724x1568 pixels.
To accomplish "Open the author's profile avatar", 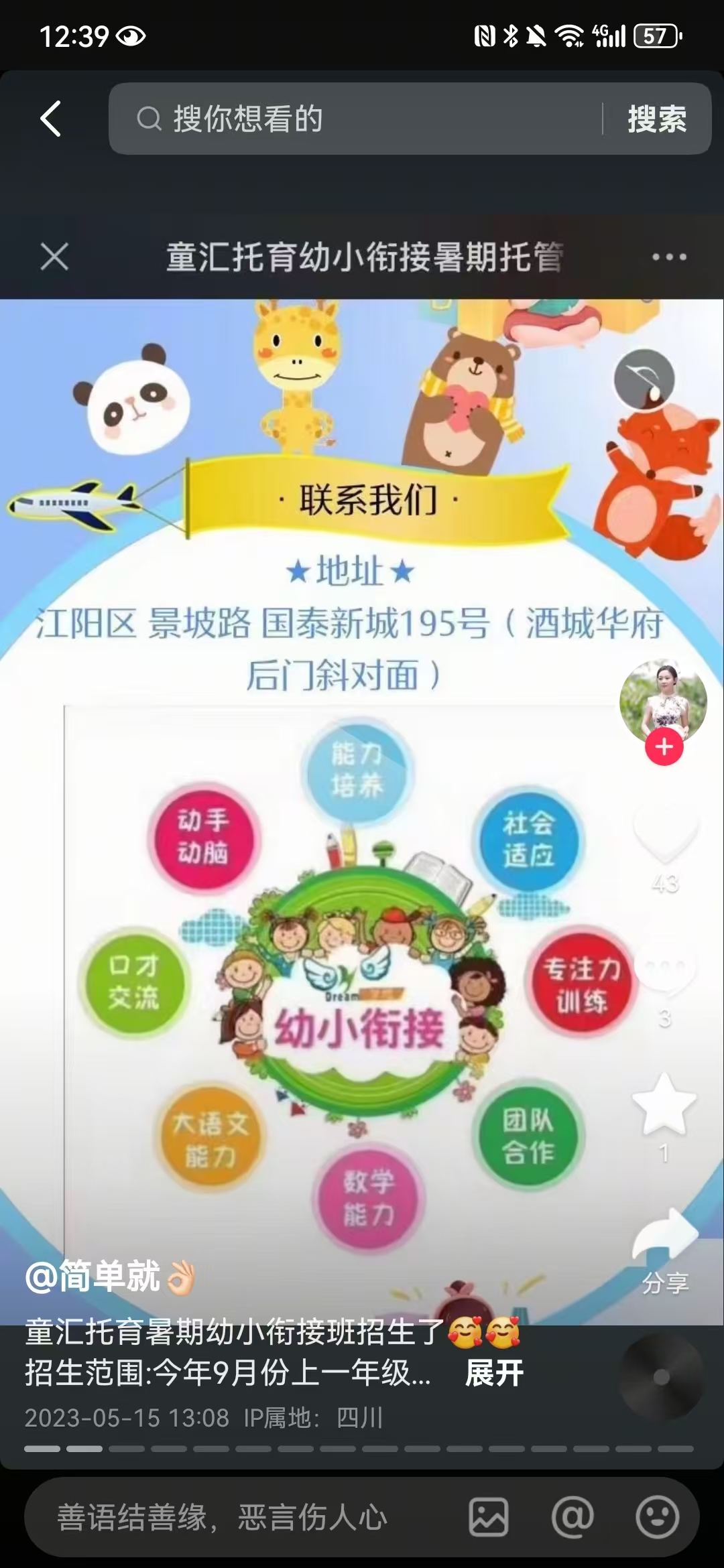I will [x=663, y=700].
